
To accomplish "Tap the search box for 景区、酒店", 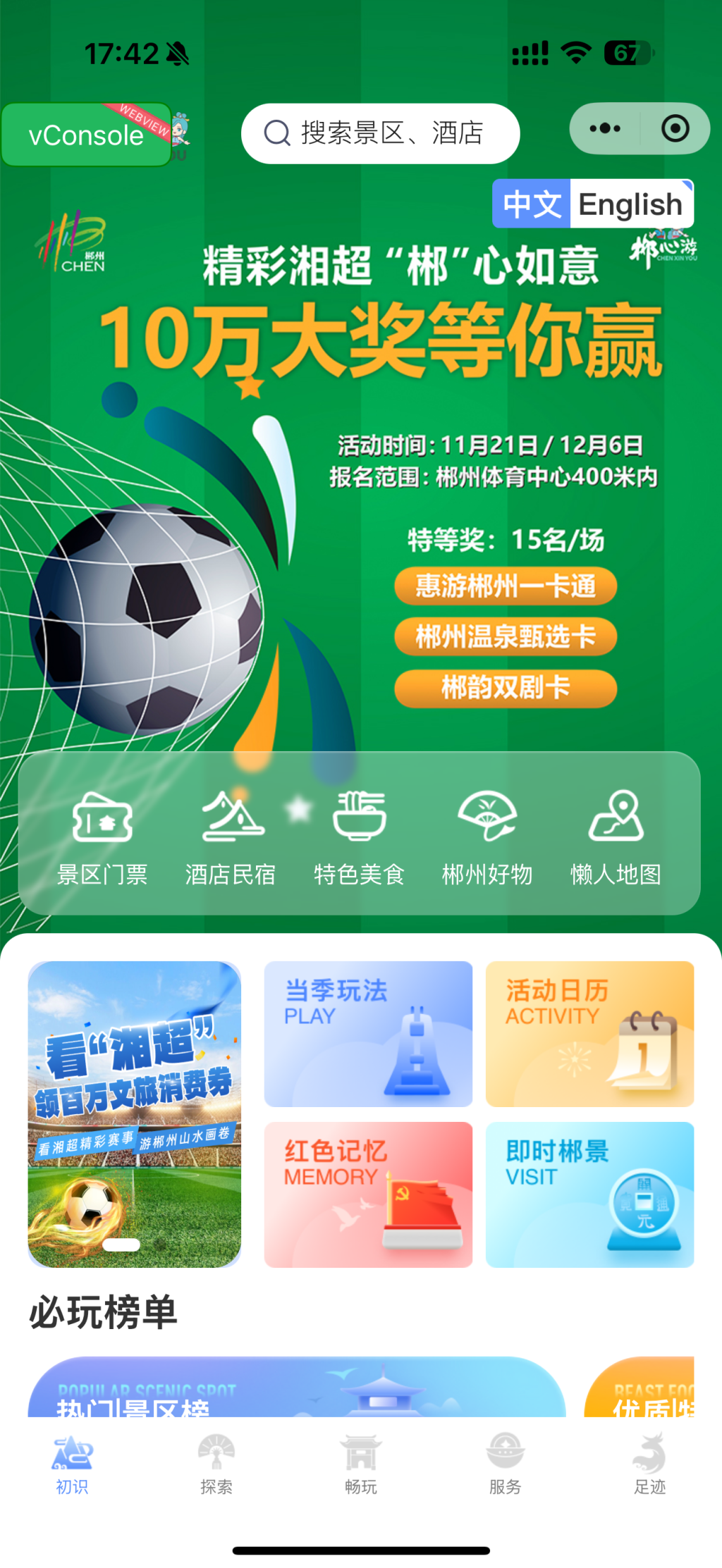I will (x=380, y=133).
